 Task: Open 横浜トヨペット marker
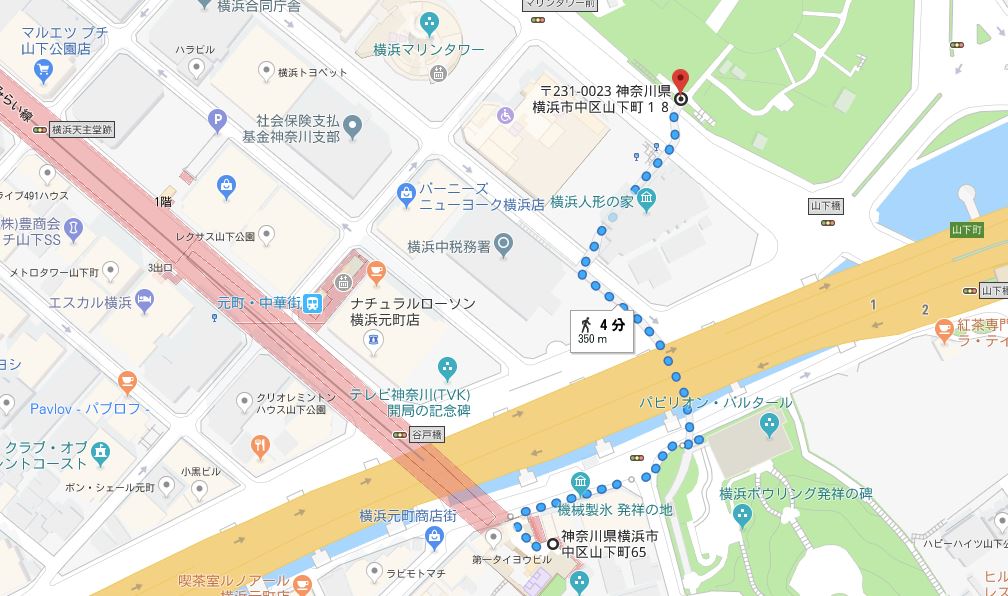265,70
